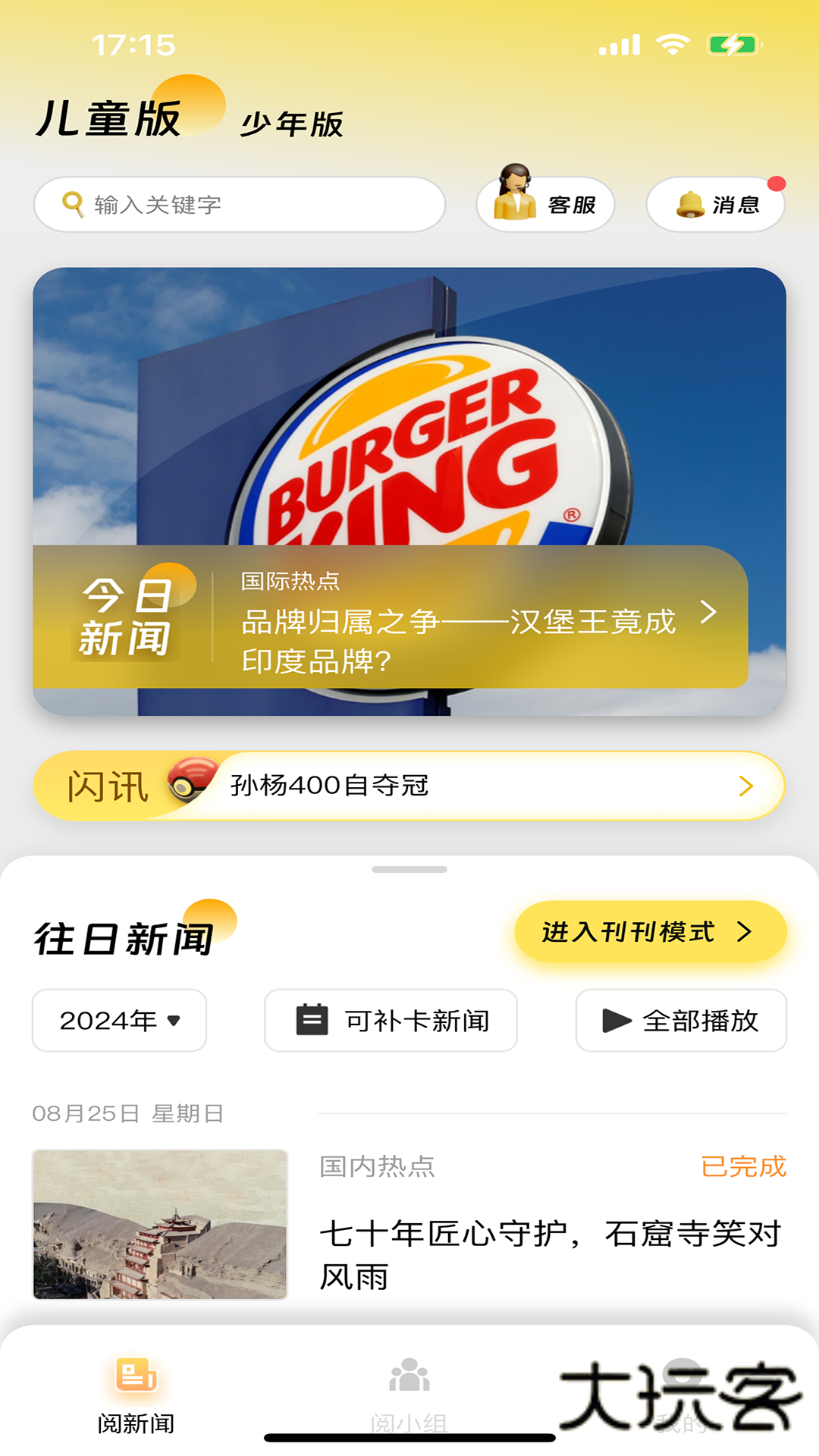The width and height of the screenshot is (819, 1456).
Task: Click the search magnifier icon
Action: point(73,202)
